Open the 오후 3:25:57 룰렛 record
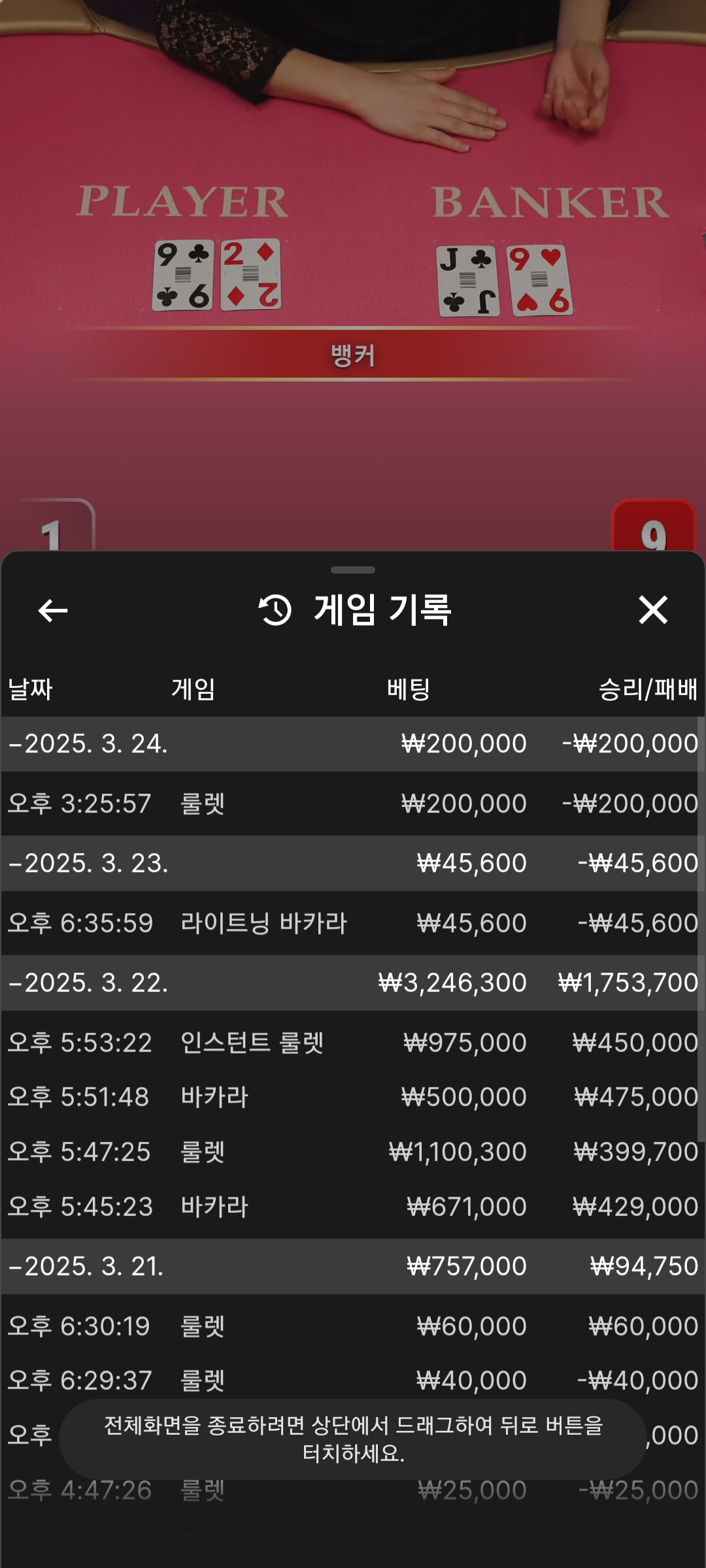 click(x=353, y=803)
